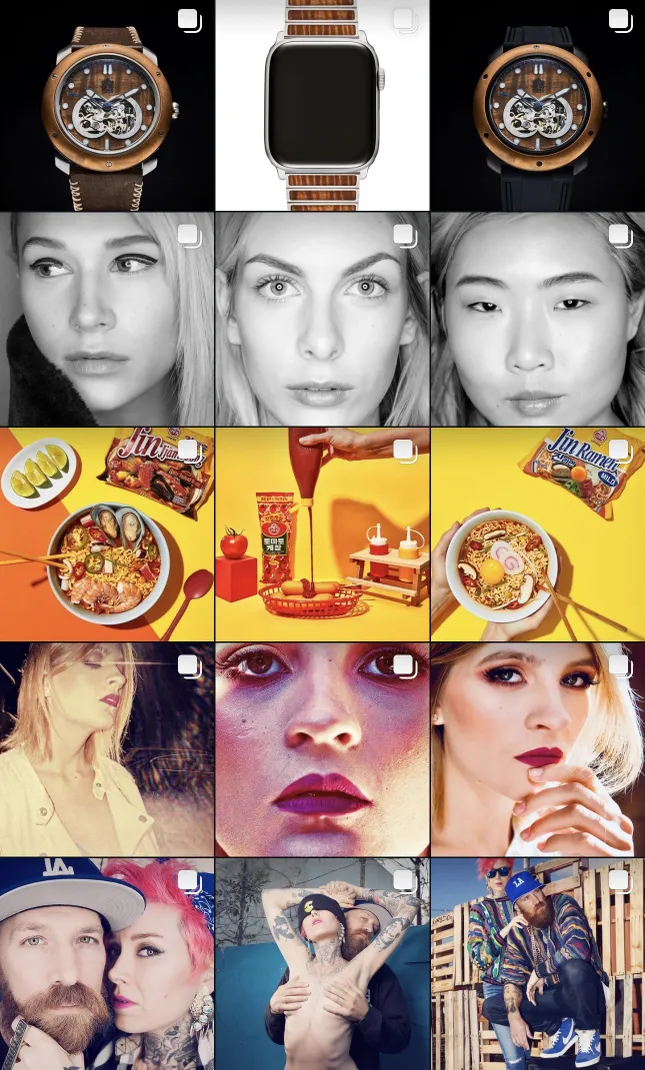Image resolution: width=645 pixels, height=1070 pixels.
Task: Open the smartwatch with wooden band post
Action: [x=322, y=105]
